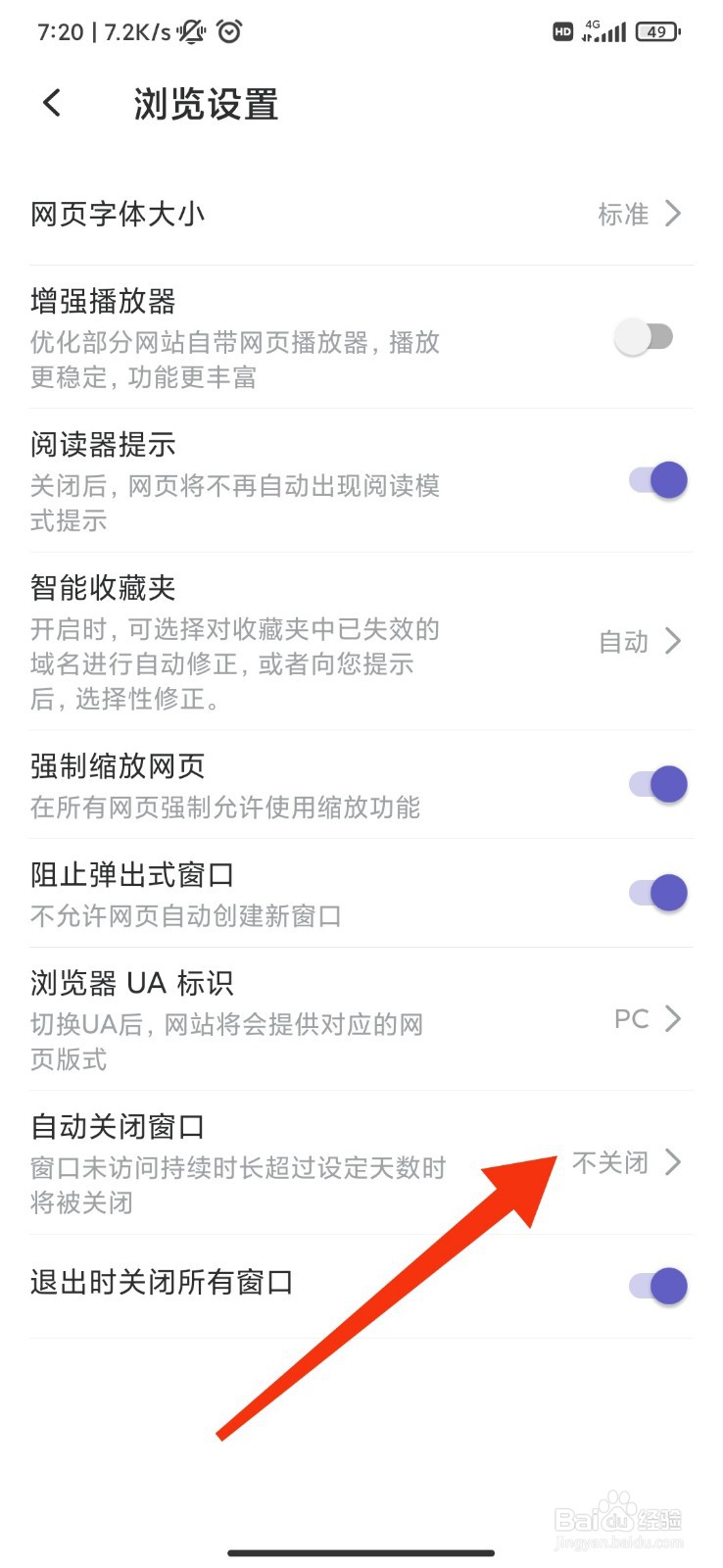This screenshot has width=723, height=1568.
Task: Disable 强制缩放网页 toggle
Action: [657, 784]
